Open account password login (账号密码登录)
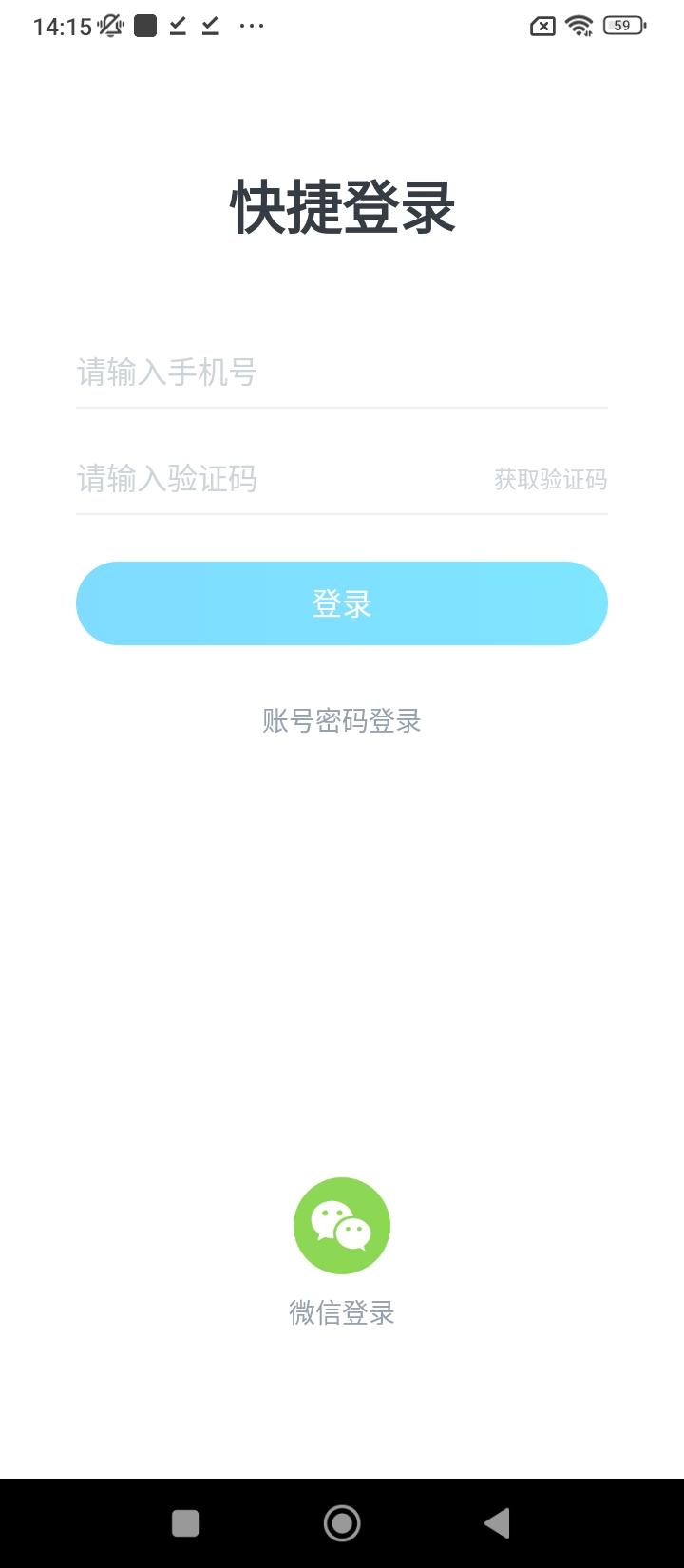Image resolution: width=684 pixels, height=1568 pixels. pos(342,721)
